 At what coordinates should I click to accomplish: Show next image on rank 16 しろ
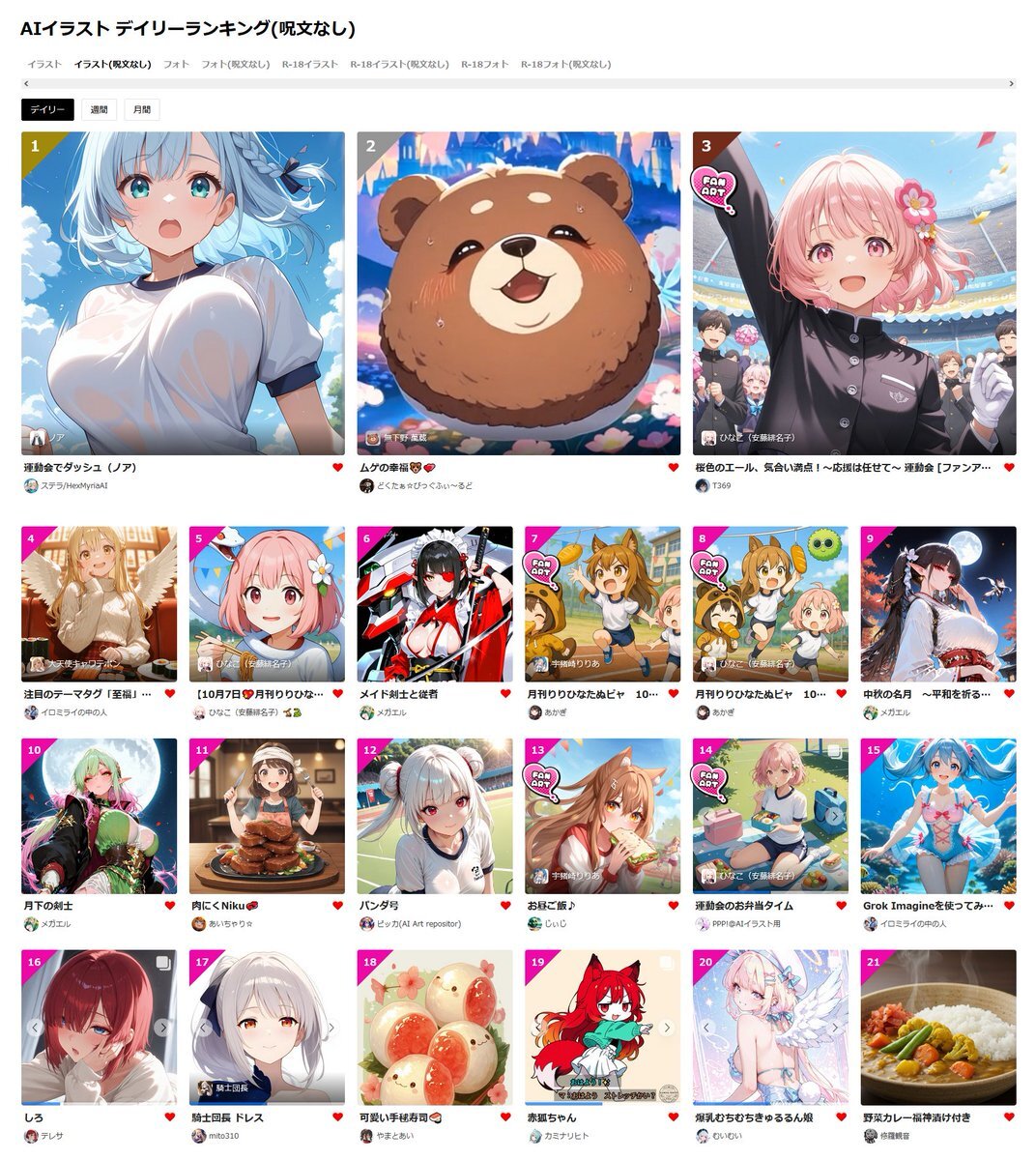point(163,1028)
